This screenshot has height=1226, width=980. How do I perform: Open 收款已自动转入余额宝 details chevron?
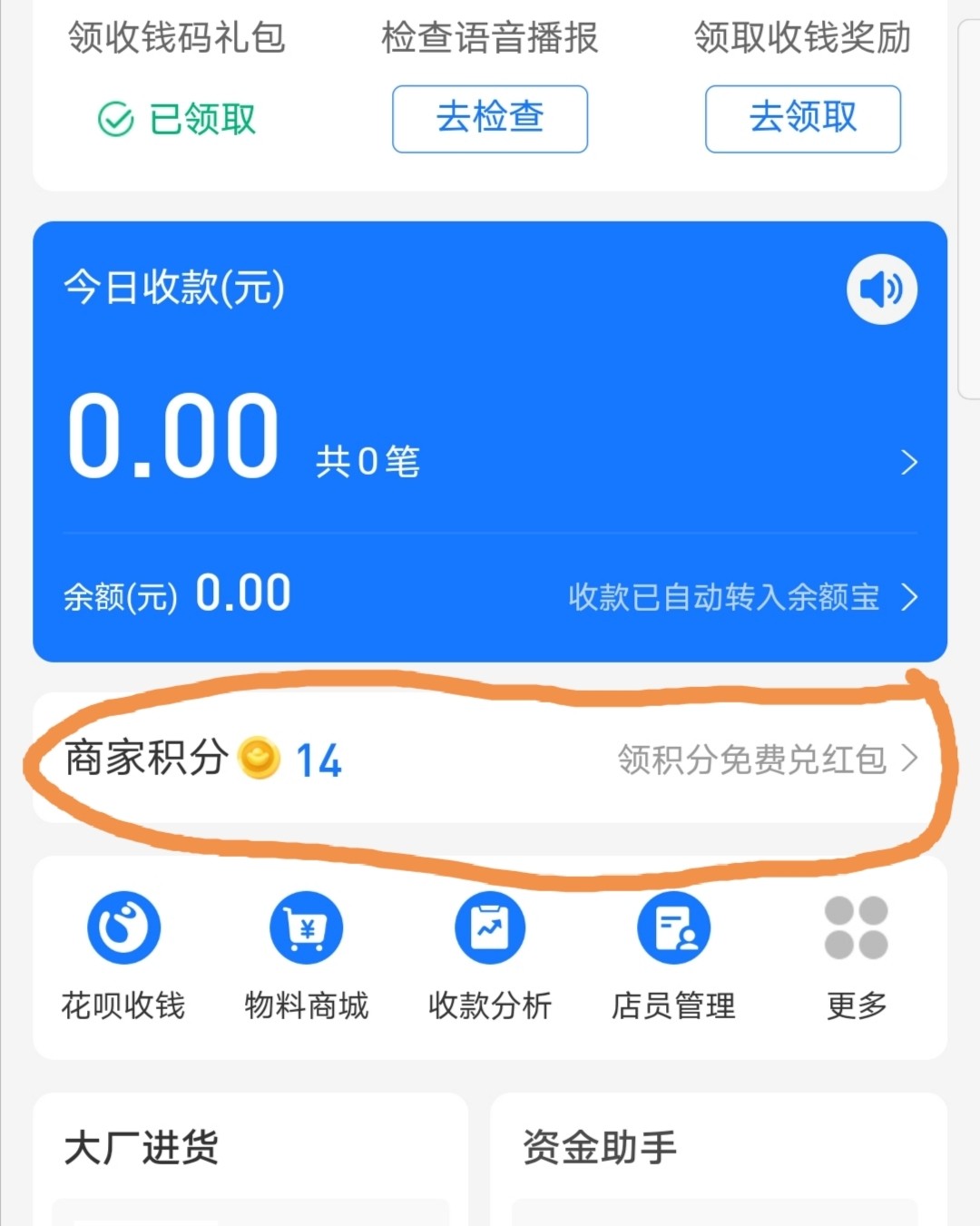click(910, 597)
